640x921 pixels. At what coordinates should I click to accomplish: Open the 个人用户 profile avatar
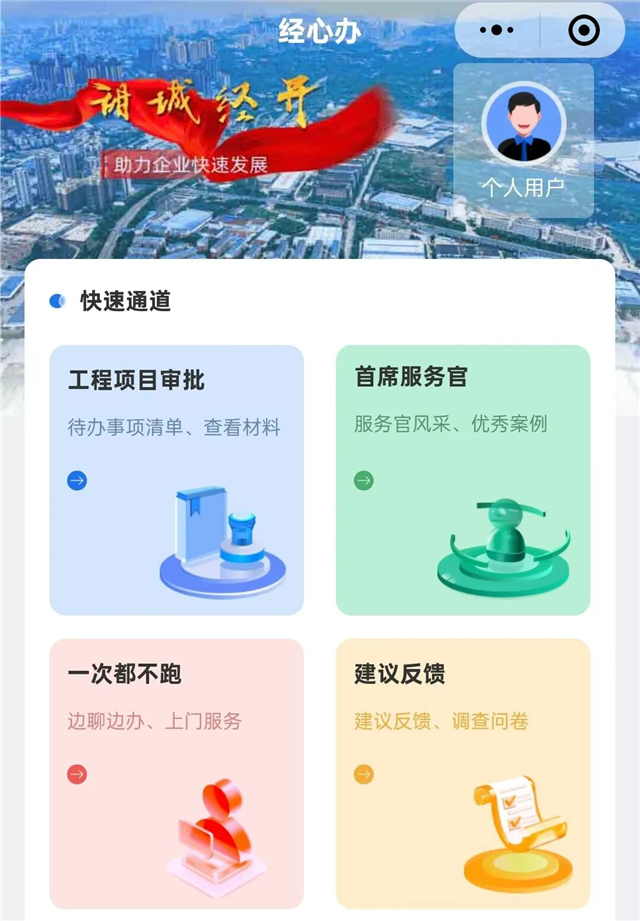point(523,125)
